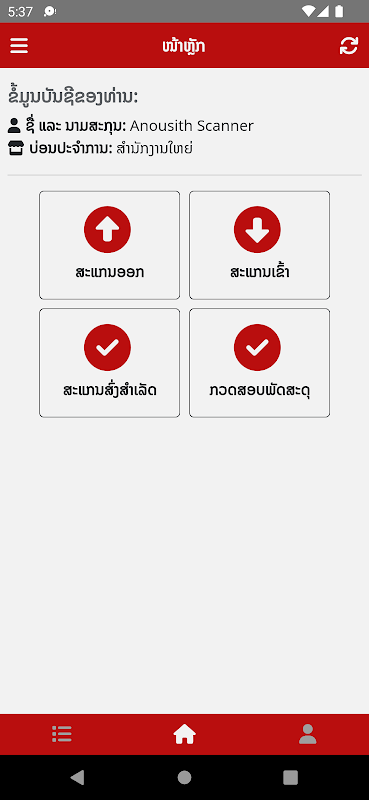Tap the system back button
The width and height of the screenshot is (369, 800).
point(77,777)
